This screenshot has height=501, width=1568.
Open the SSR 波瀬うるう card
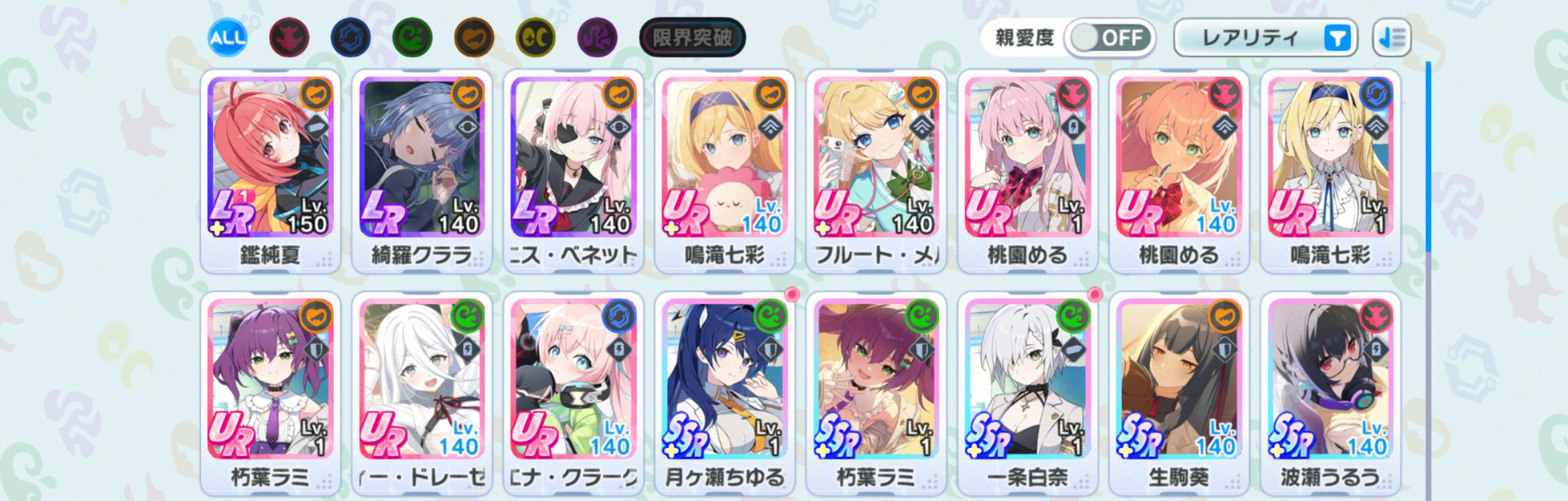(x=1331, y=393)
